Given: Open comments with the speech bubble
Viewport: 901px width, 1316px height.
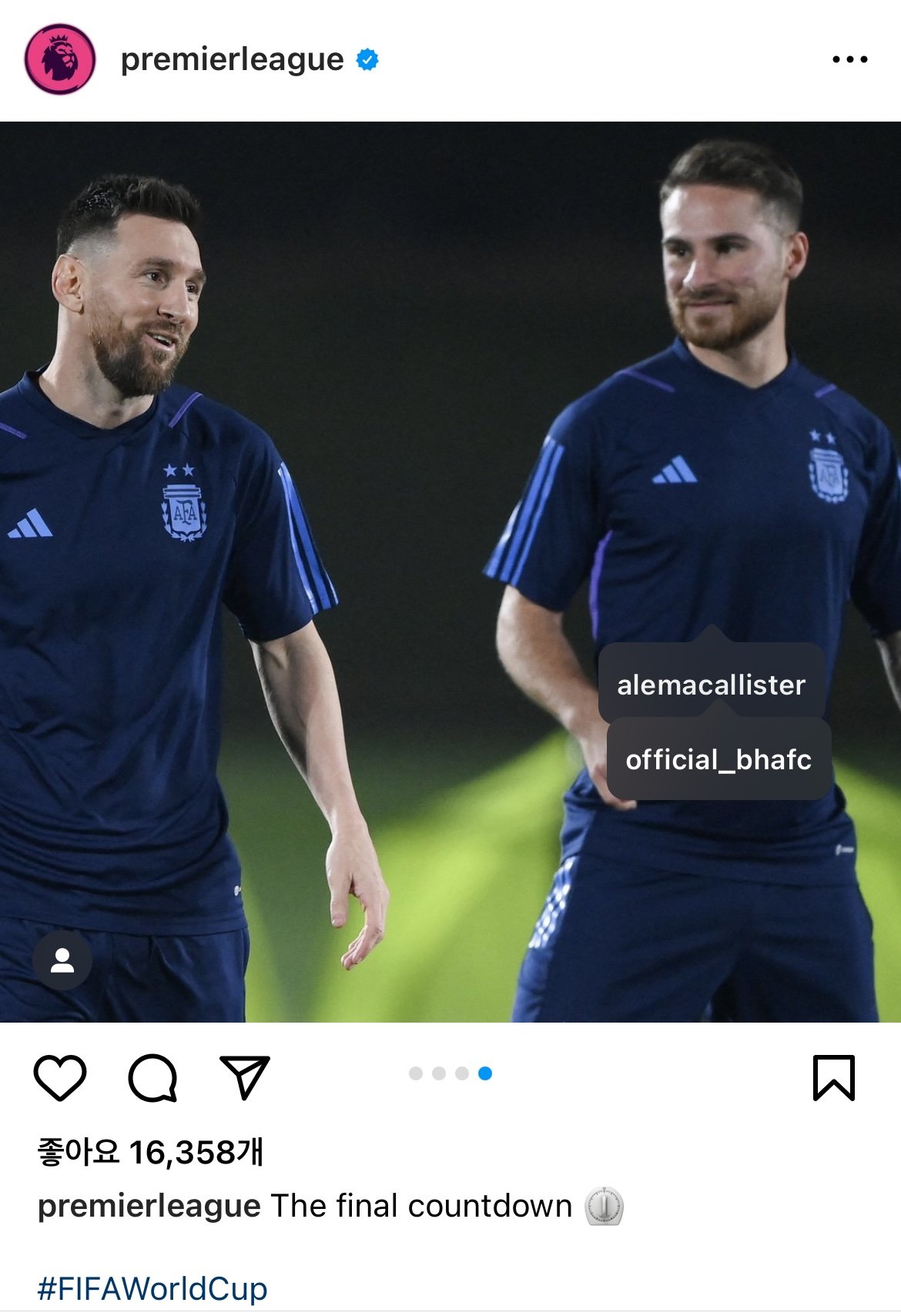Looking at the screenshot, I should [x=152, y=1077].
